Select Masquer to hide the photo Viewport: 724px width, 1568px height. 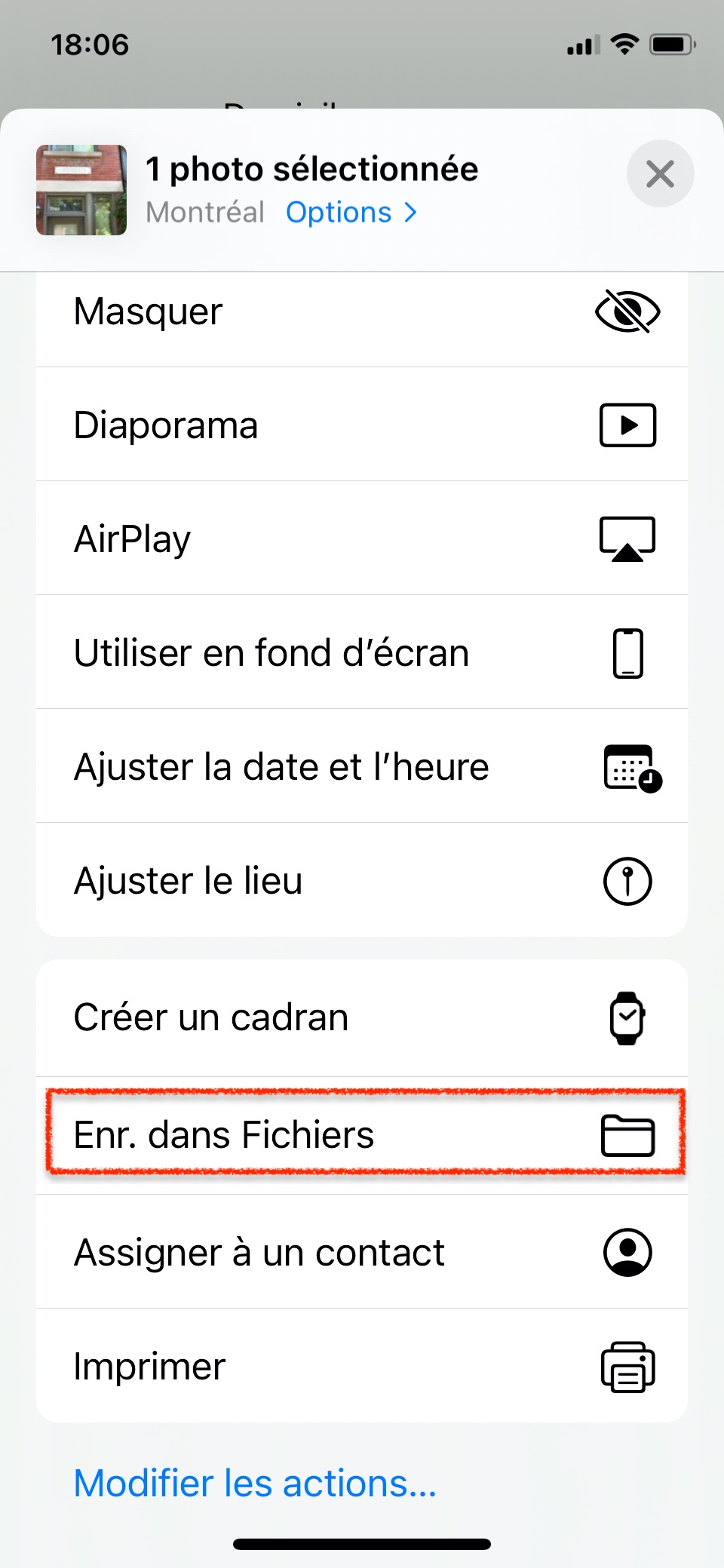pyautogui.click(x=362, y=311)
